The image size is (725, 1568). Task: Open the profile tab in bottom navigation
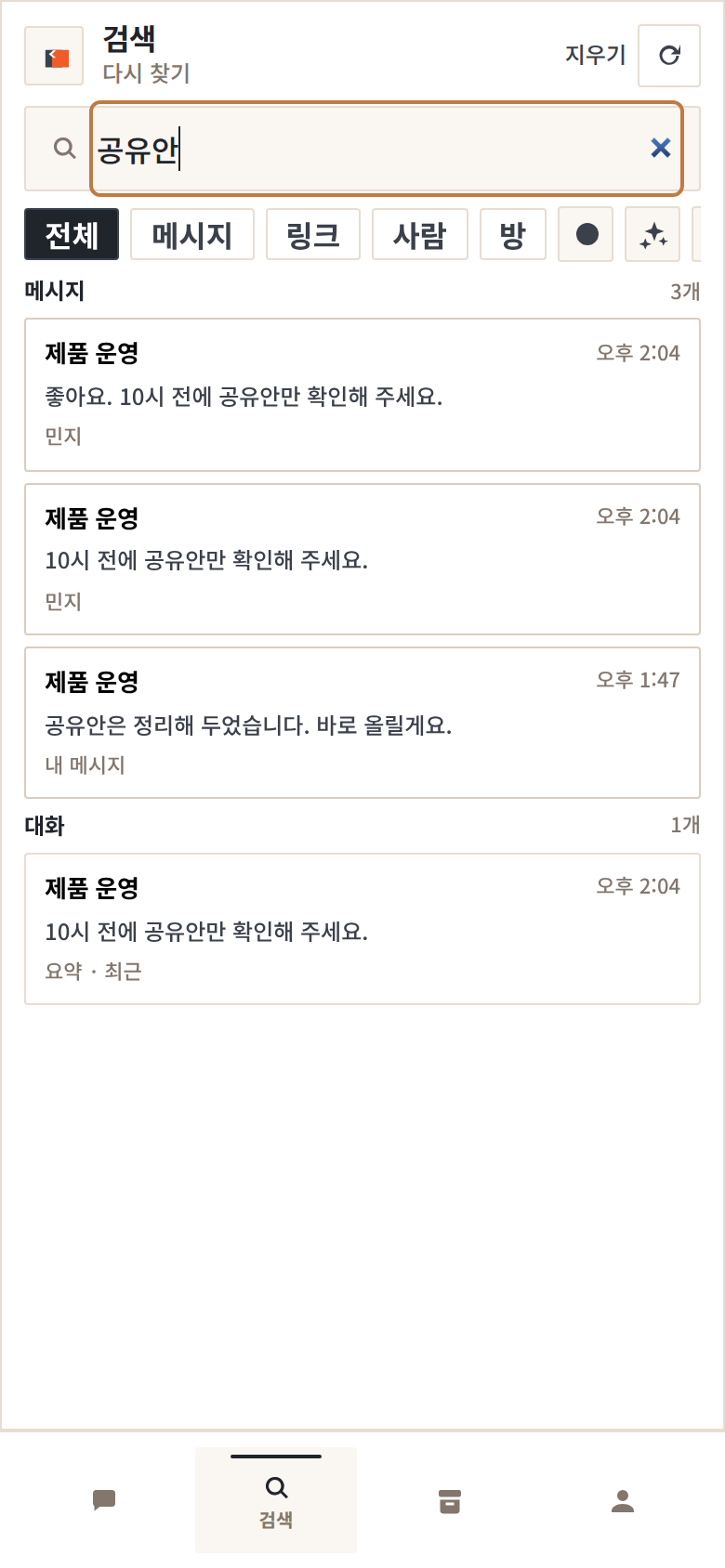point(623,1499)
